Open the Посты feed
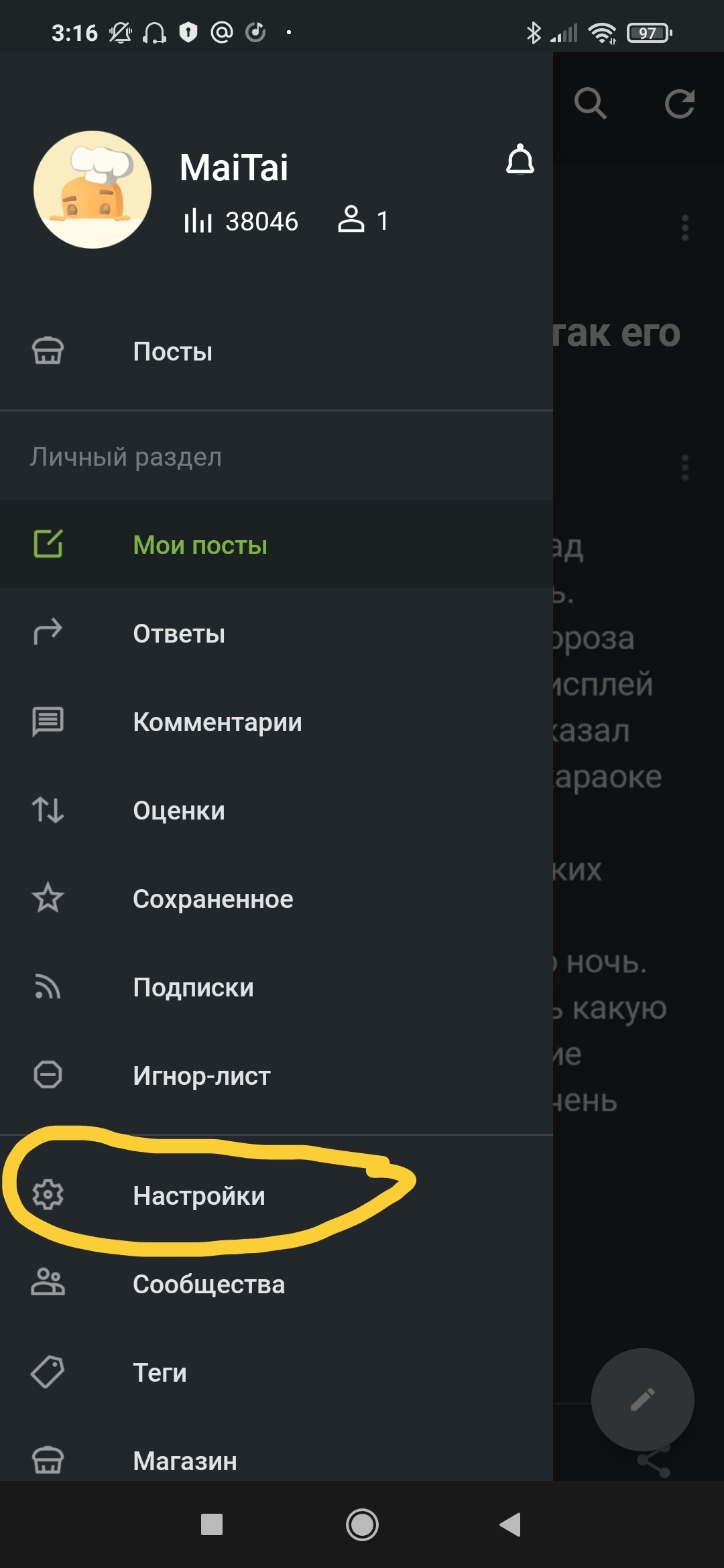 [172, 352]
